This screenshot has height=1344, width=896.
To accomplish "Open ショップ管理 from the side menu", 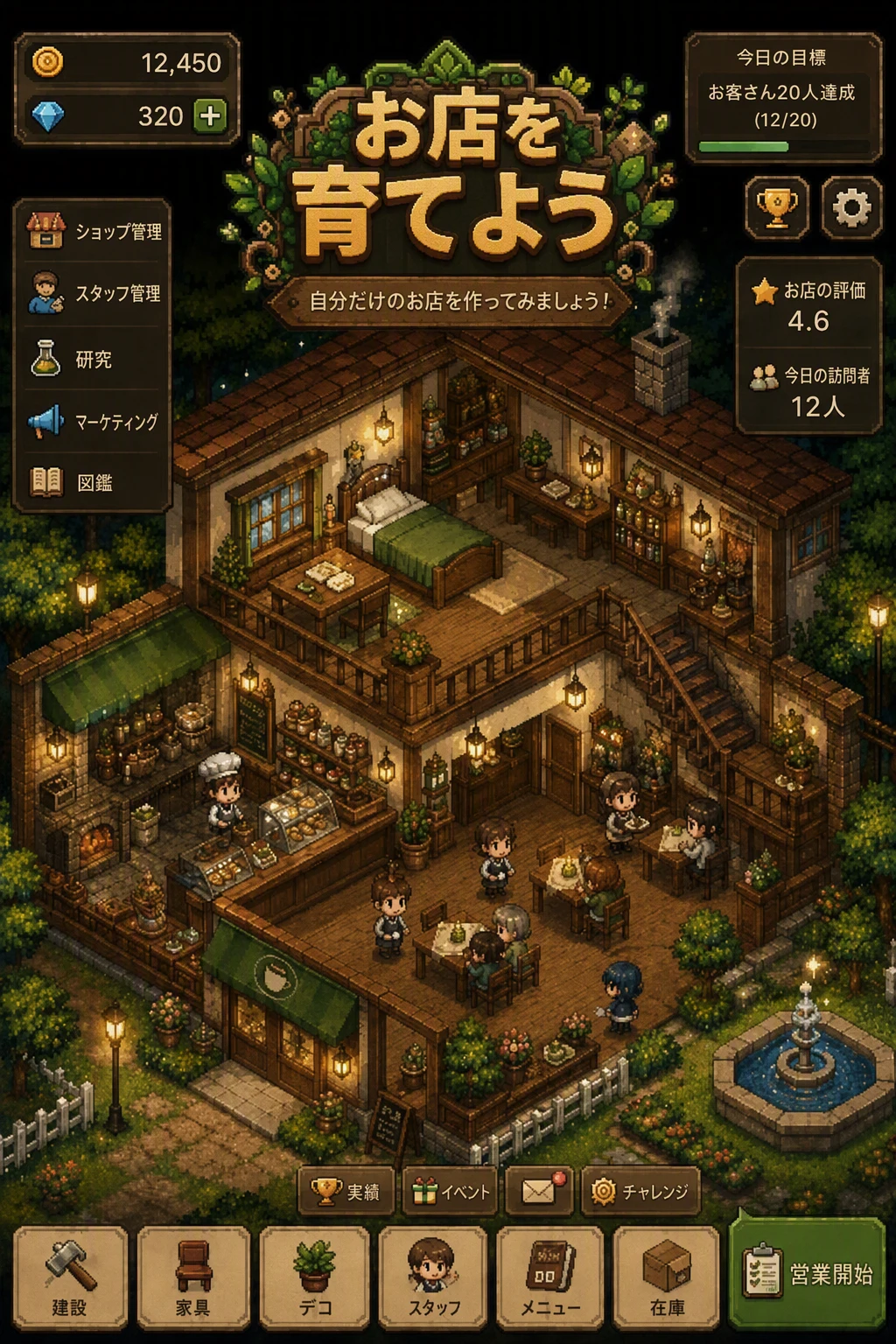I will (93, 231).
